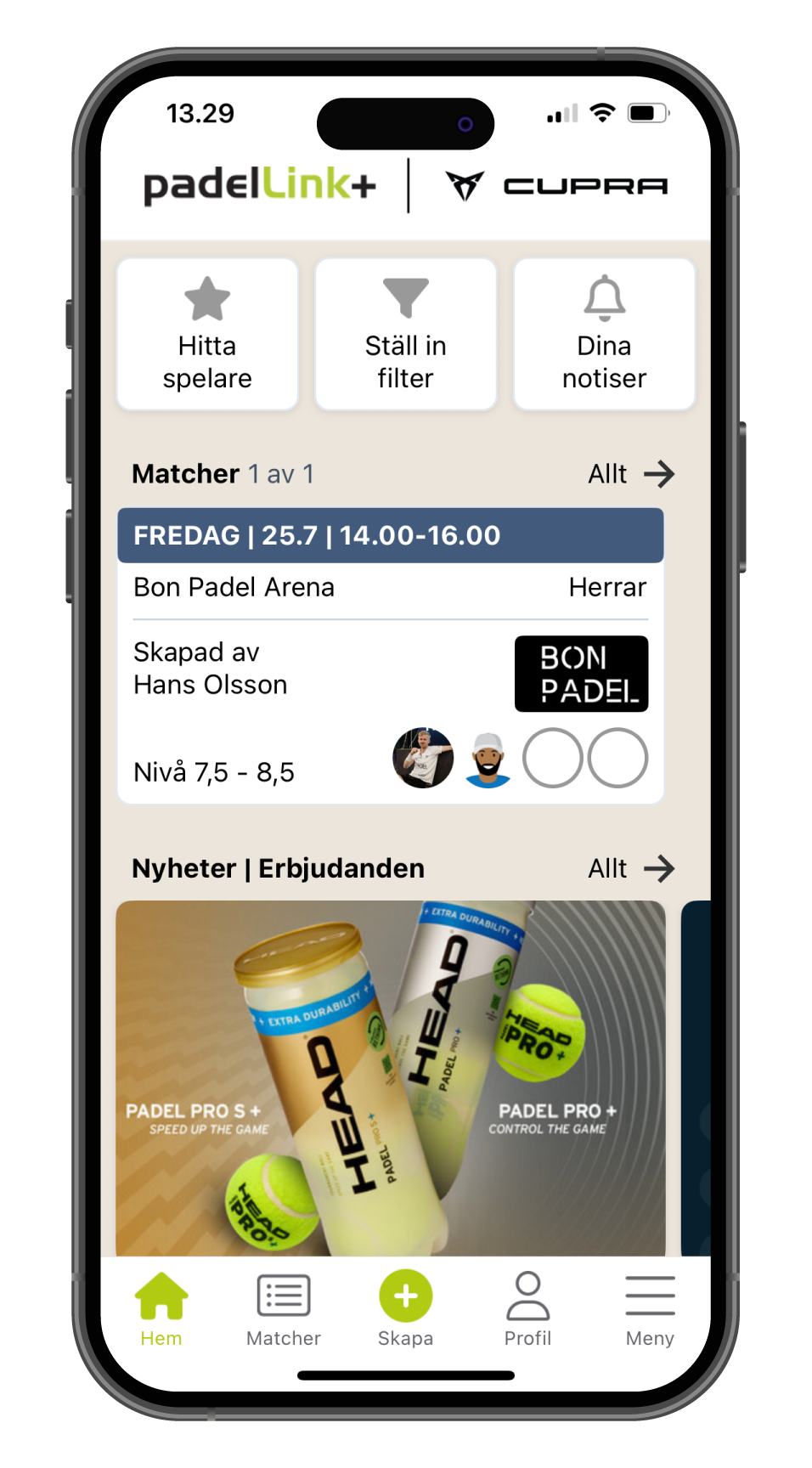Screen dimensions: 812x1468
Task: Open the Meny tab
Action: point(650,1308)
